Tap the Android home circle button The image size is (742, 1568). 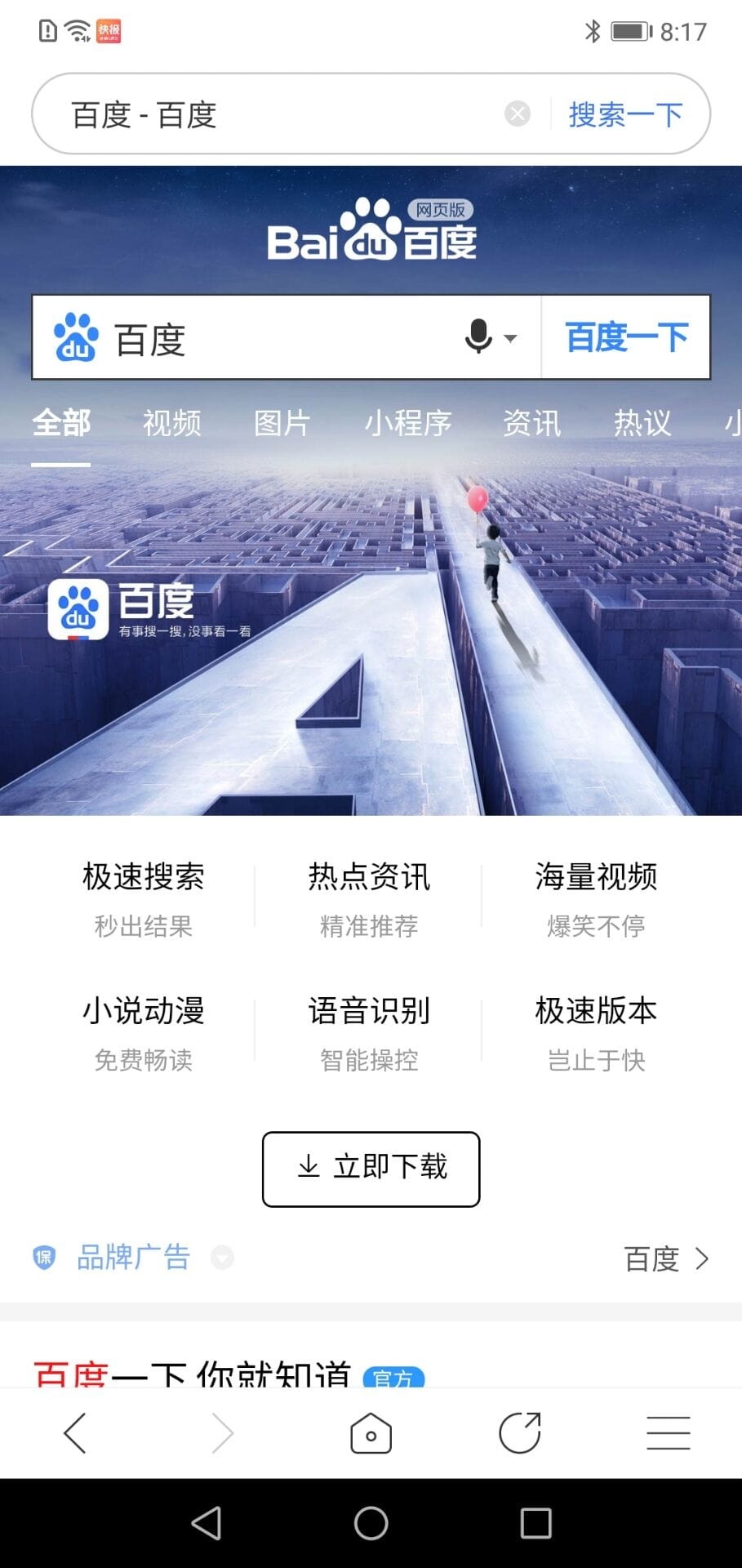click(x=371, y=1521)
